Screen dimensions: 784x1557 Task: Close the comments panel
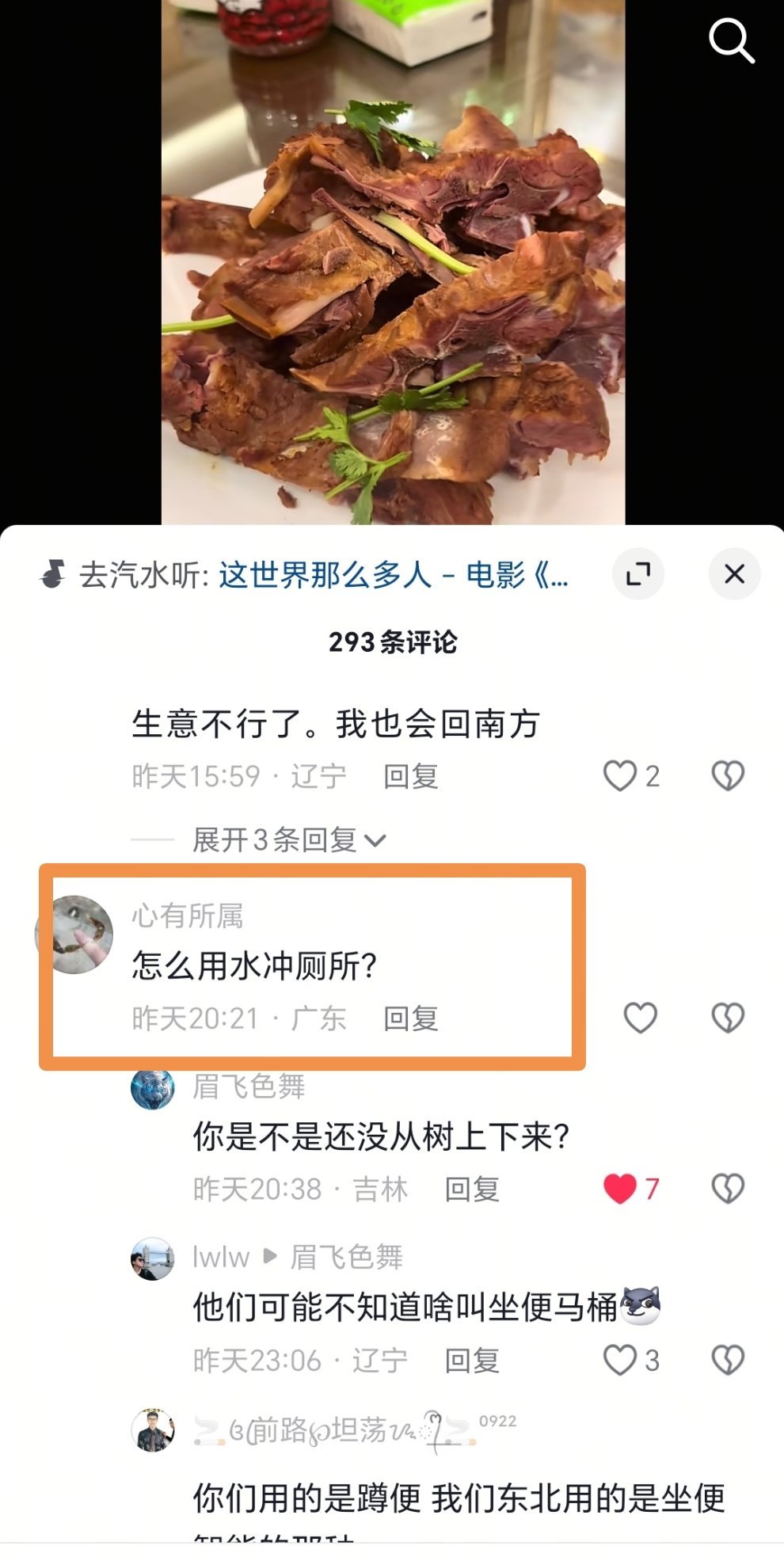733,574
